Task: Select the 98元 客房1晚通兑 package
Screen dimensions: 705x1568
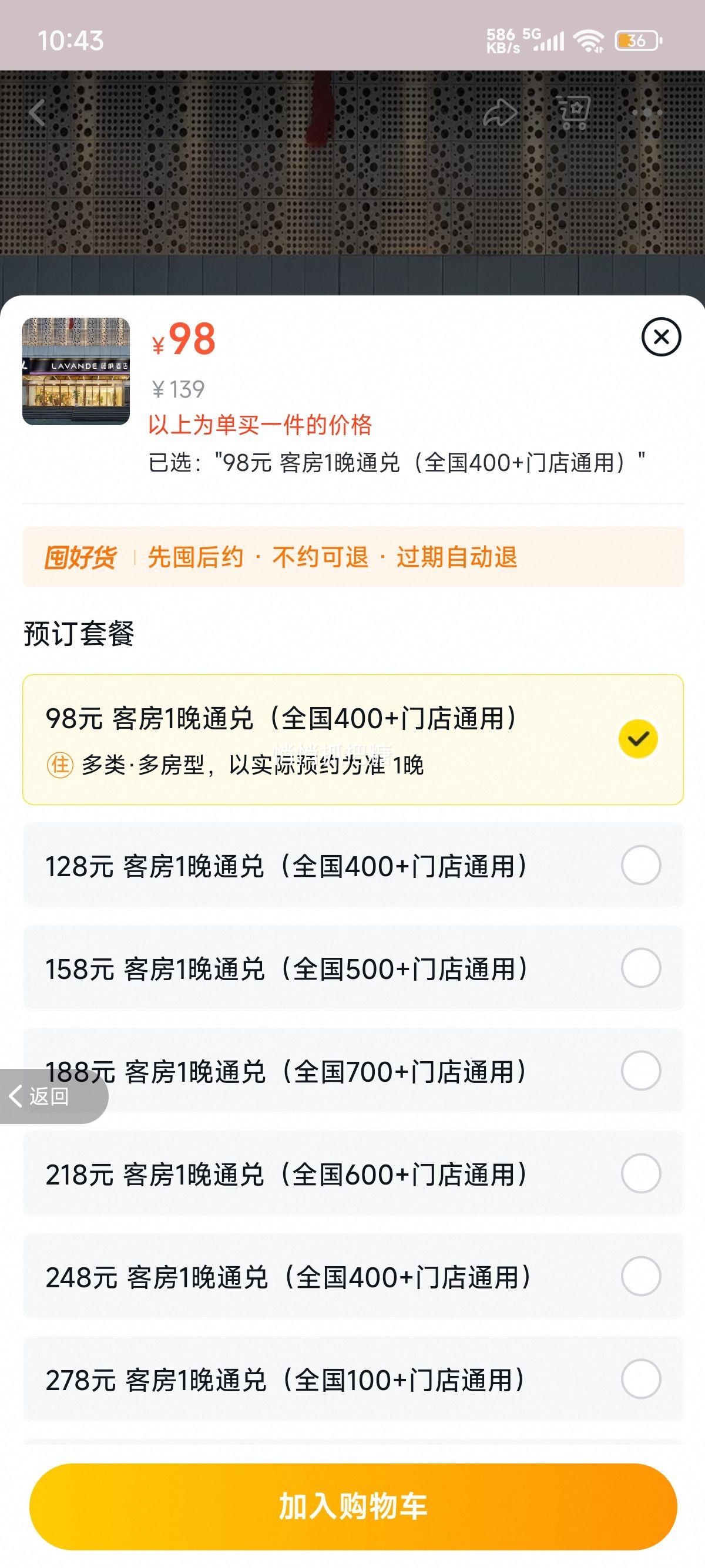Action: click(x=352, y=739)
